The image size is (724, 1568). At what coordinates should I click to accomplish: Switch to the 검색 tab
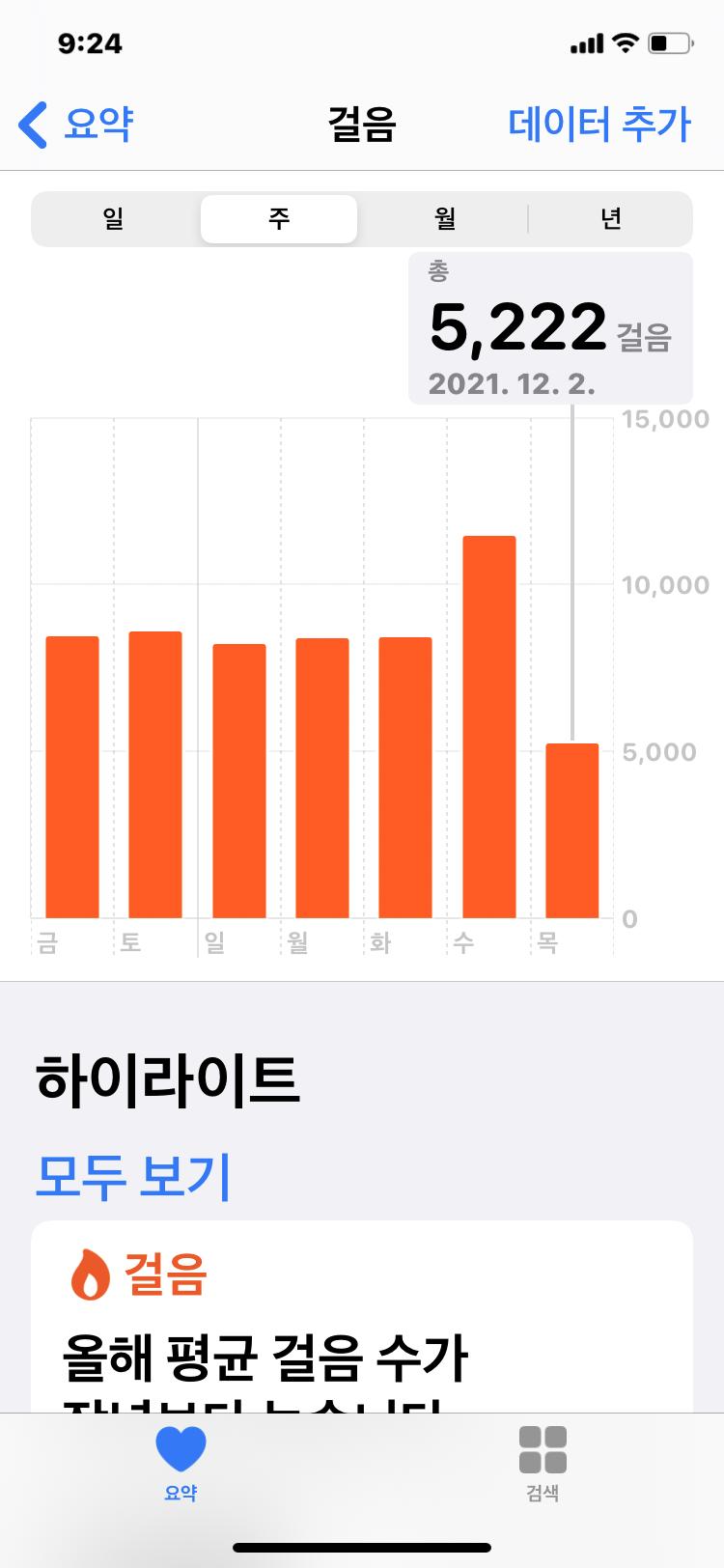[x=543, y=1463]
